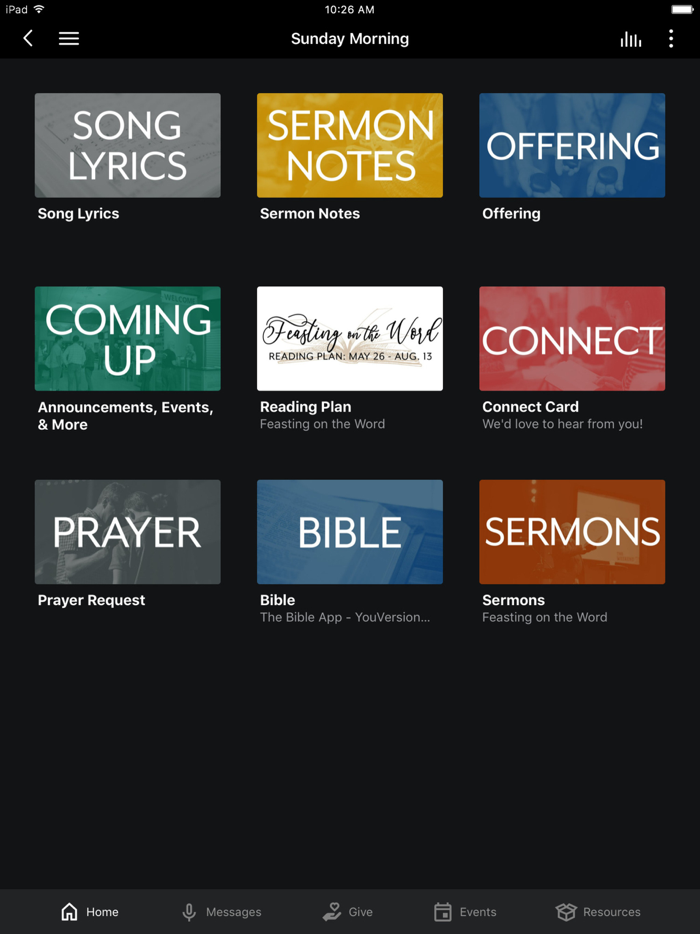View the Sermon Notes card

(x=350, y=146)
